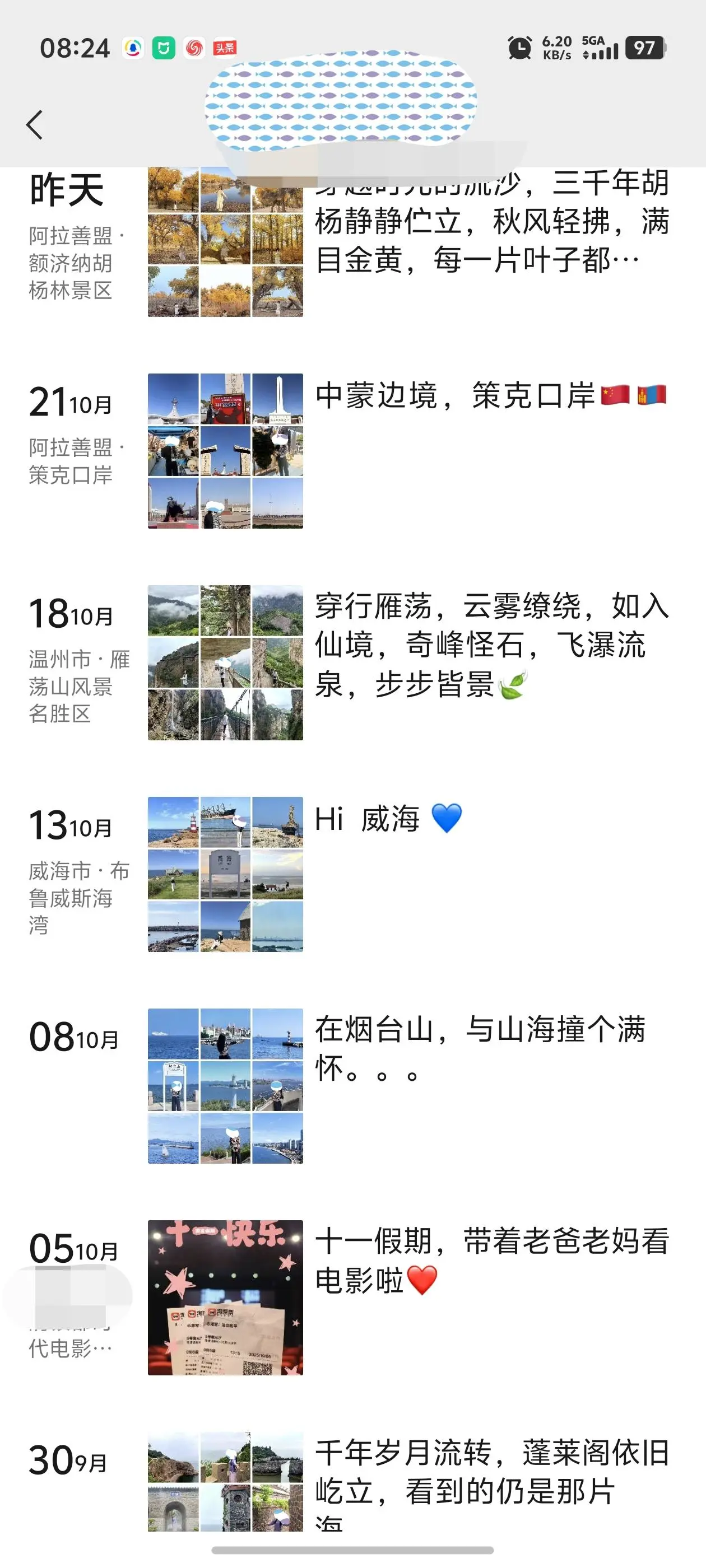
Task: Open the 蓬莱阁 post from 30 September
Action: pyautogui.click(x=491, y=1473)
